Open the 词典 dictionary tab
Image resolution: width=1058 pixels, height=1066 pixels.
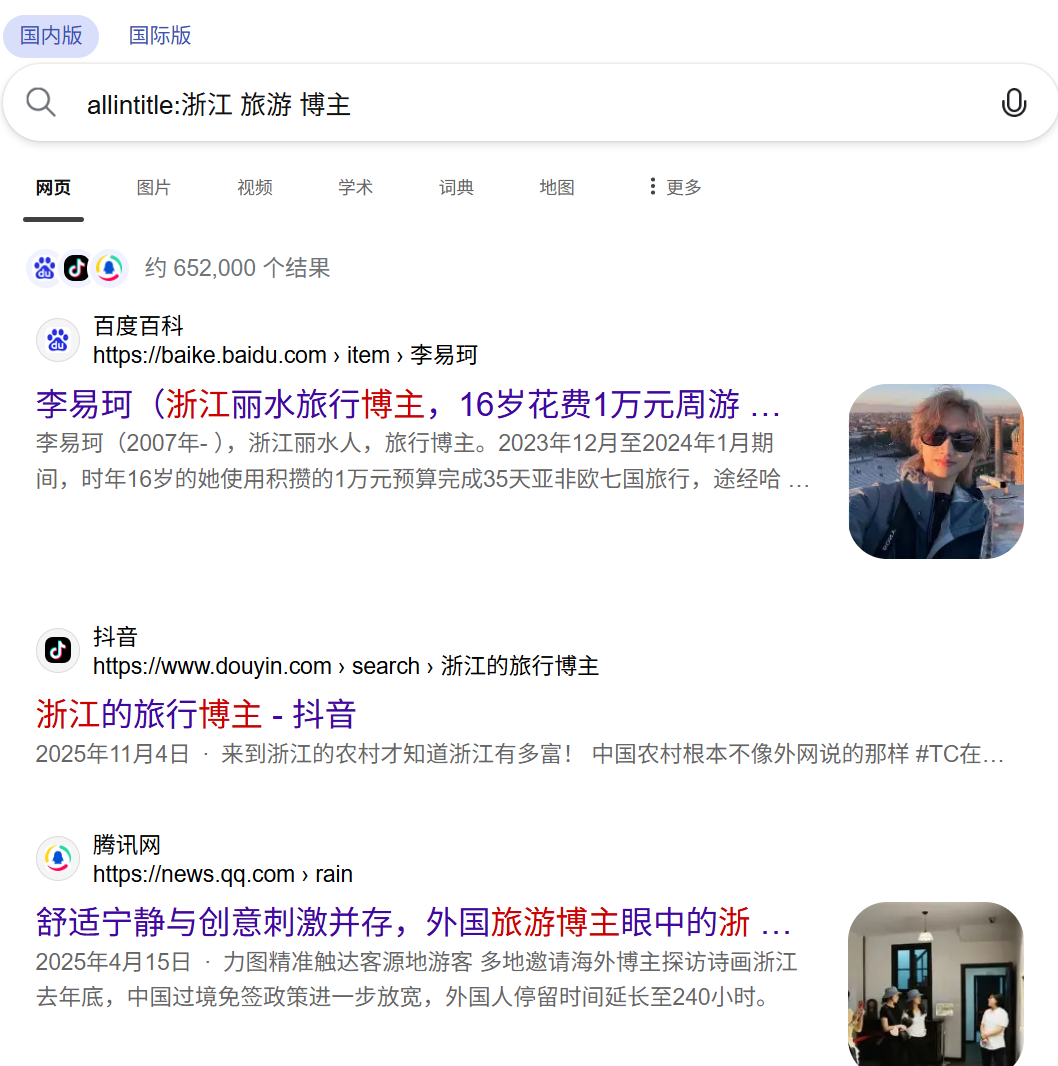456,187
